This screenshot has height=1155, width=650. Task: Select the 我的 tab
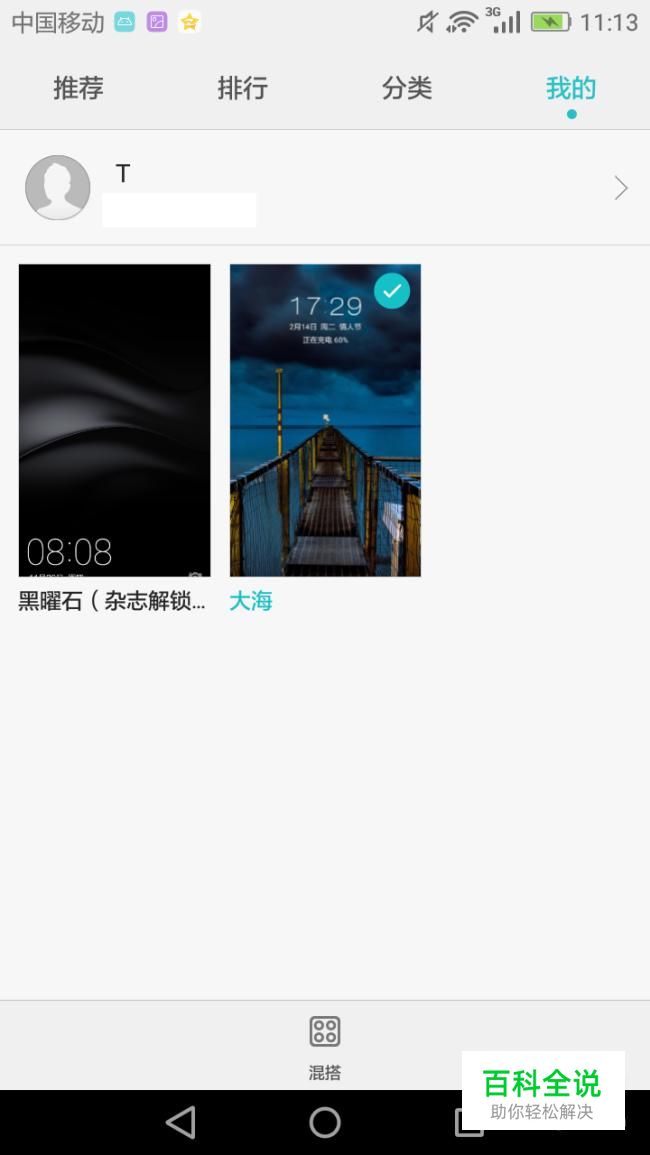(570, 88)
